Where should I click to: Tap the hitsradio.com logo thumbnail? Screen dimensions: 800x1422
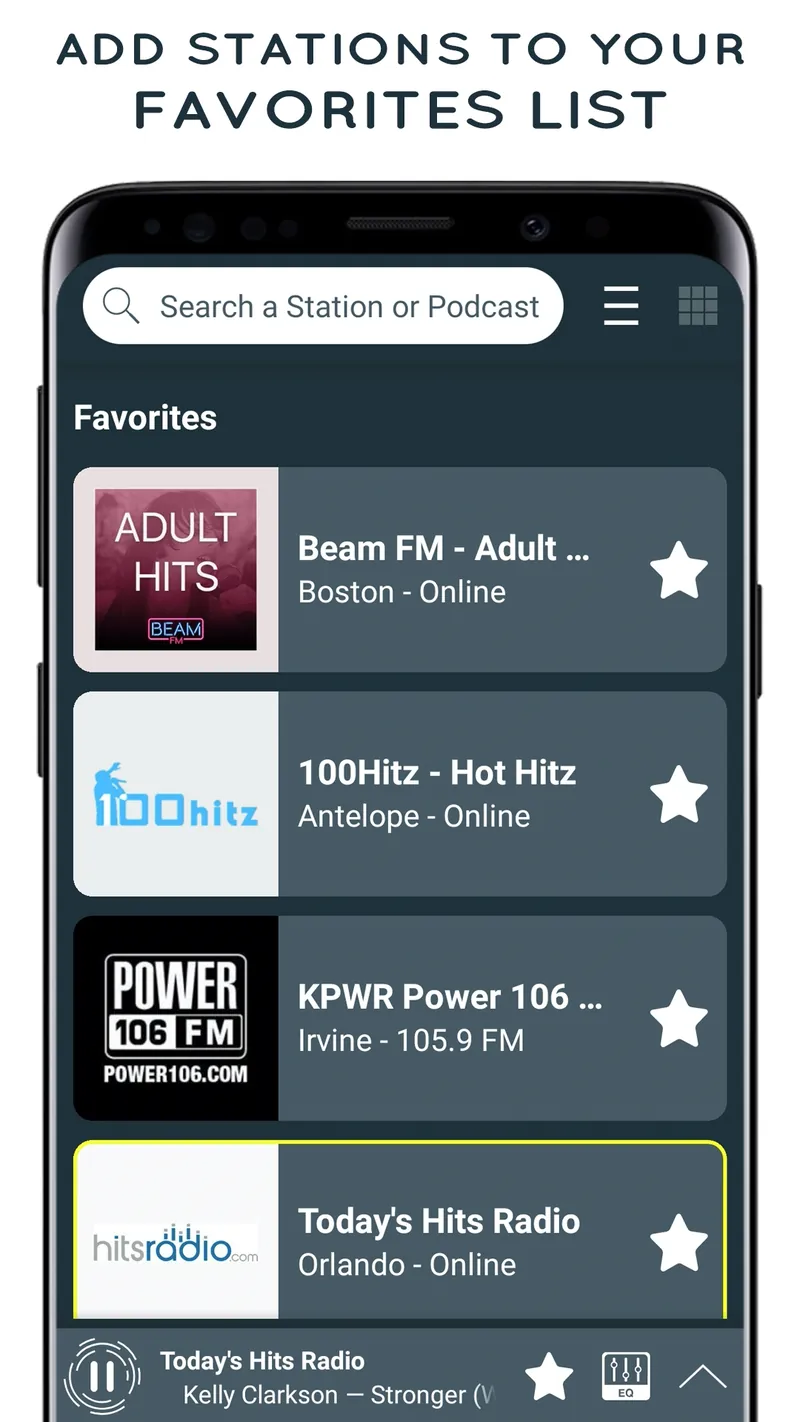click(x=176, y=1242)
